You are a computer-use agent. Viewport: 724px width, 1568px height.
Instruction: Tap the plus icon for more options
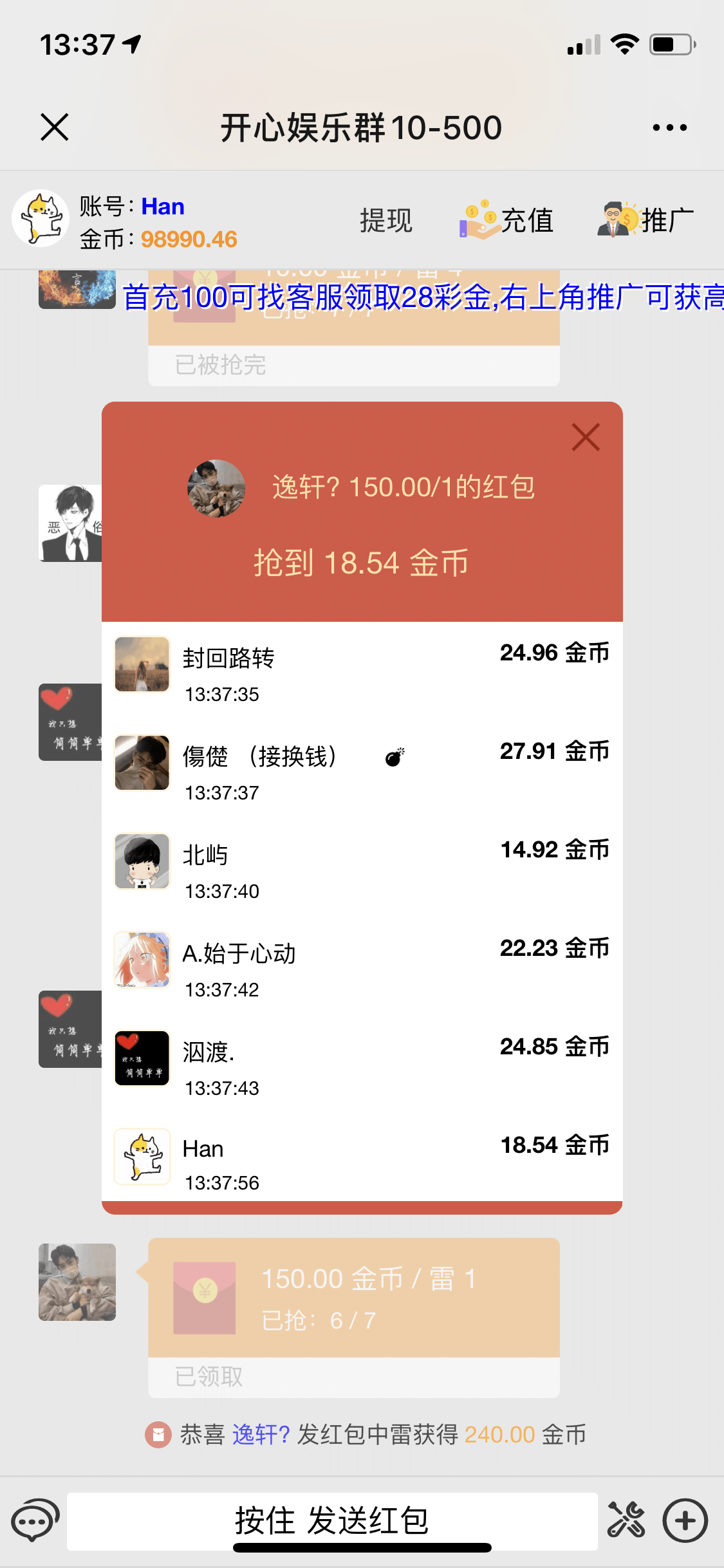(x=685, y=1521)
